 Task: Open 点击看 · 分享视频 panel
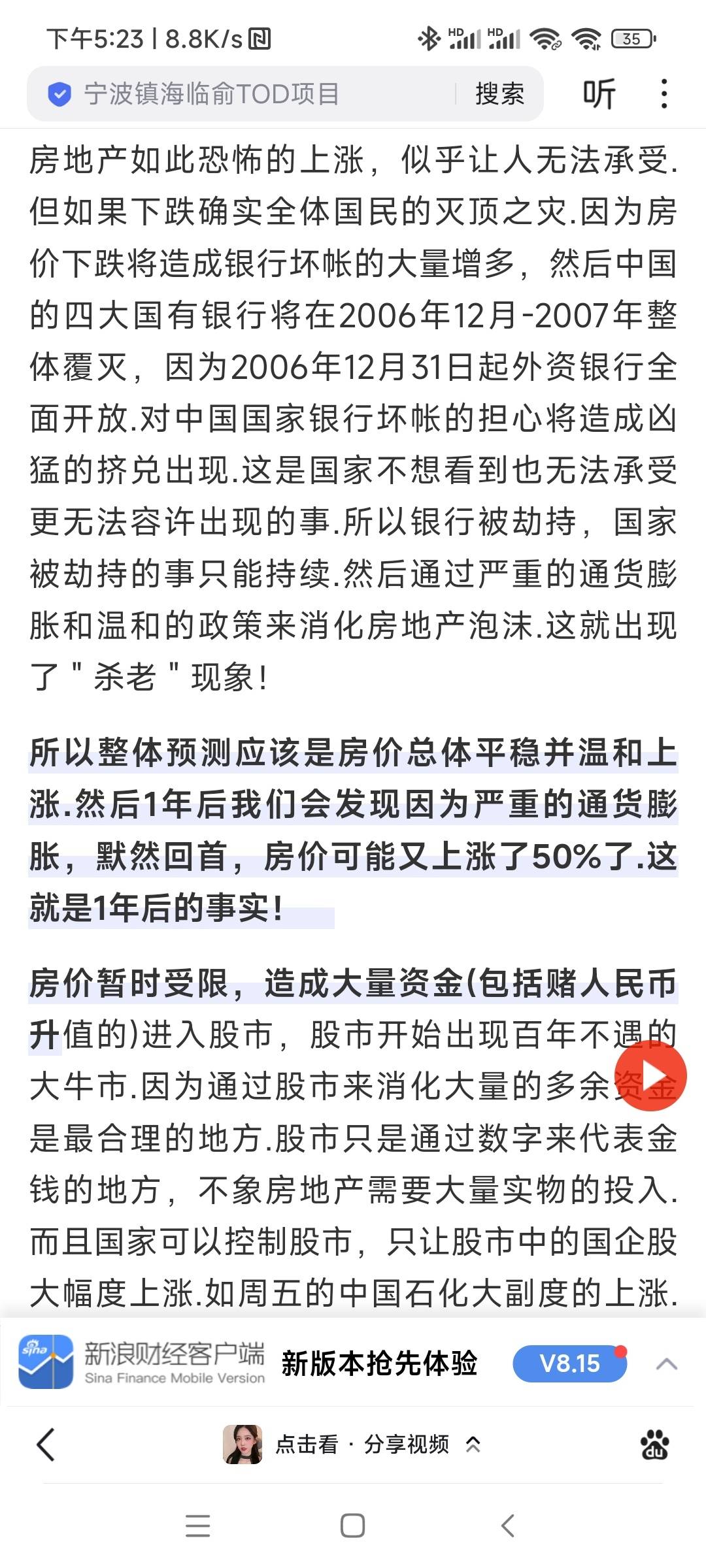[x=353, y=1445]
